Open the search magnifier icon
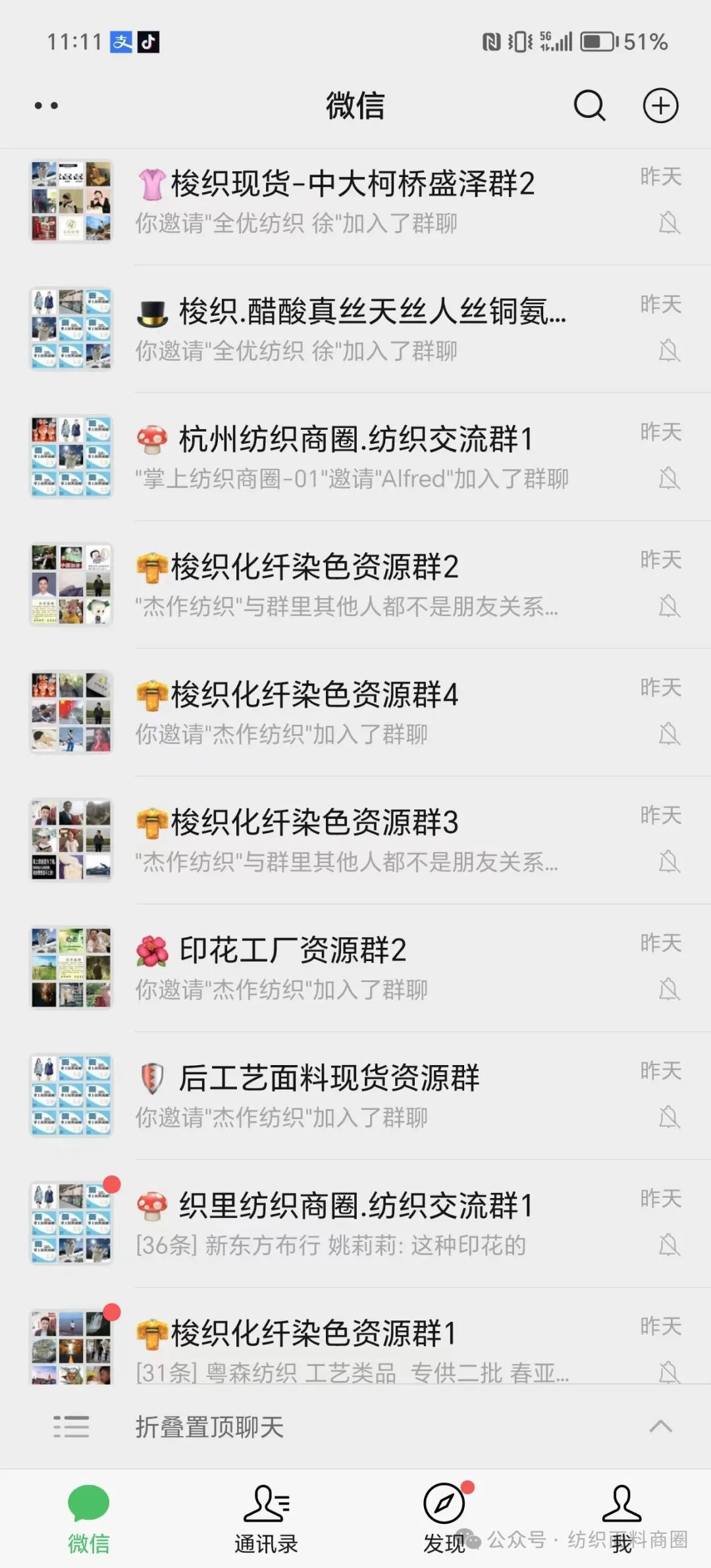 pyautogui.click(x=589, y=105)
